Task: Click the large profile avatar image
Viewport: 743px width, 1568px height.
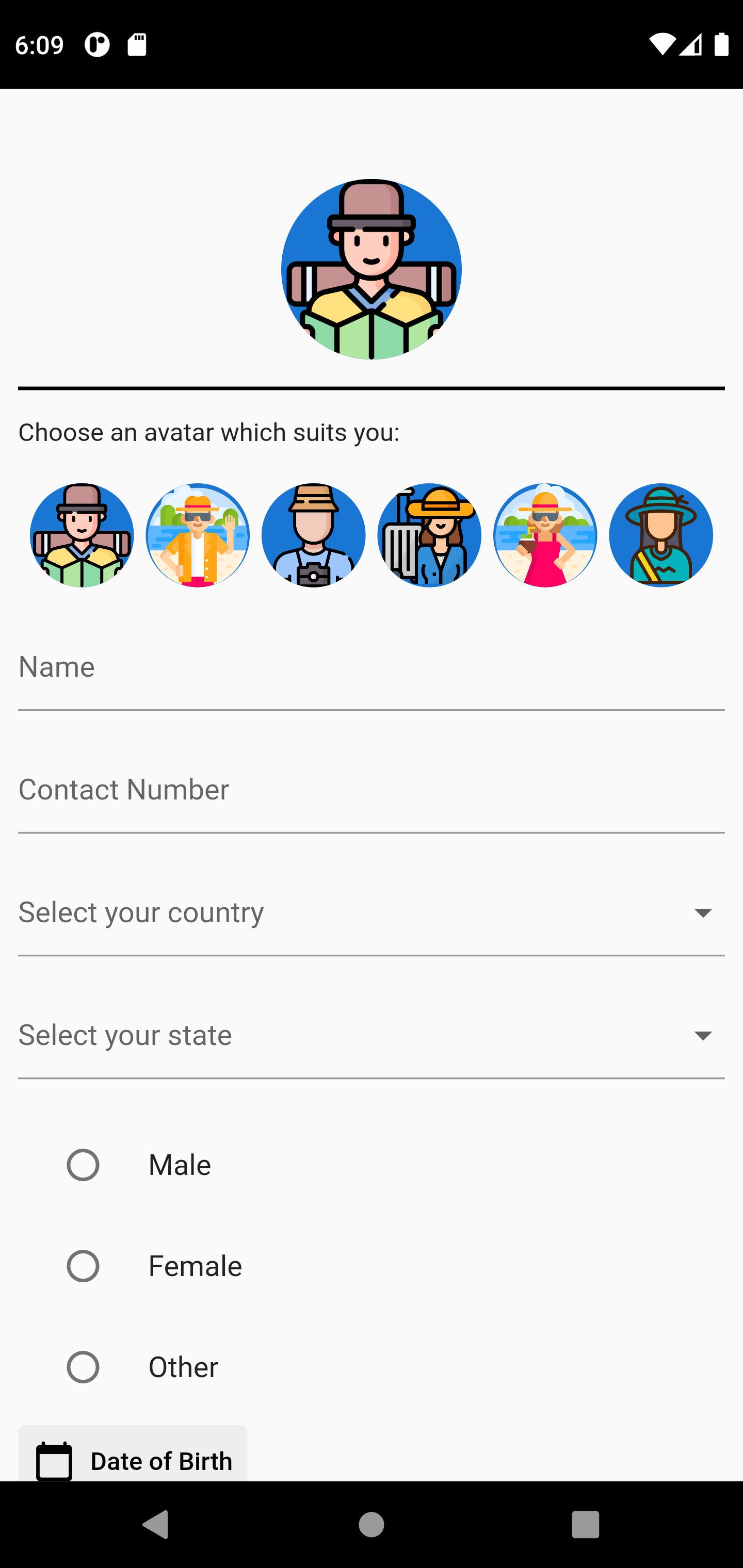Action: point(371,268)
